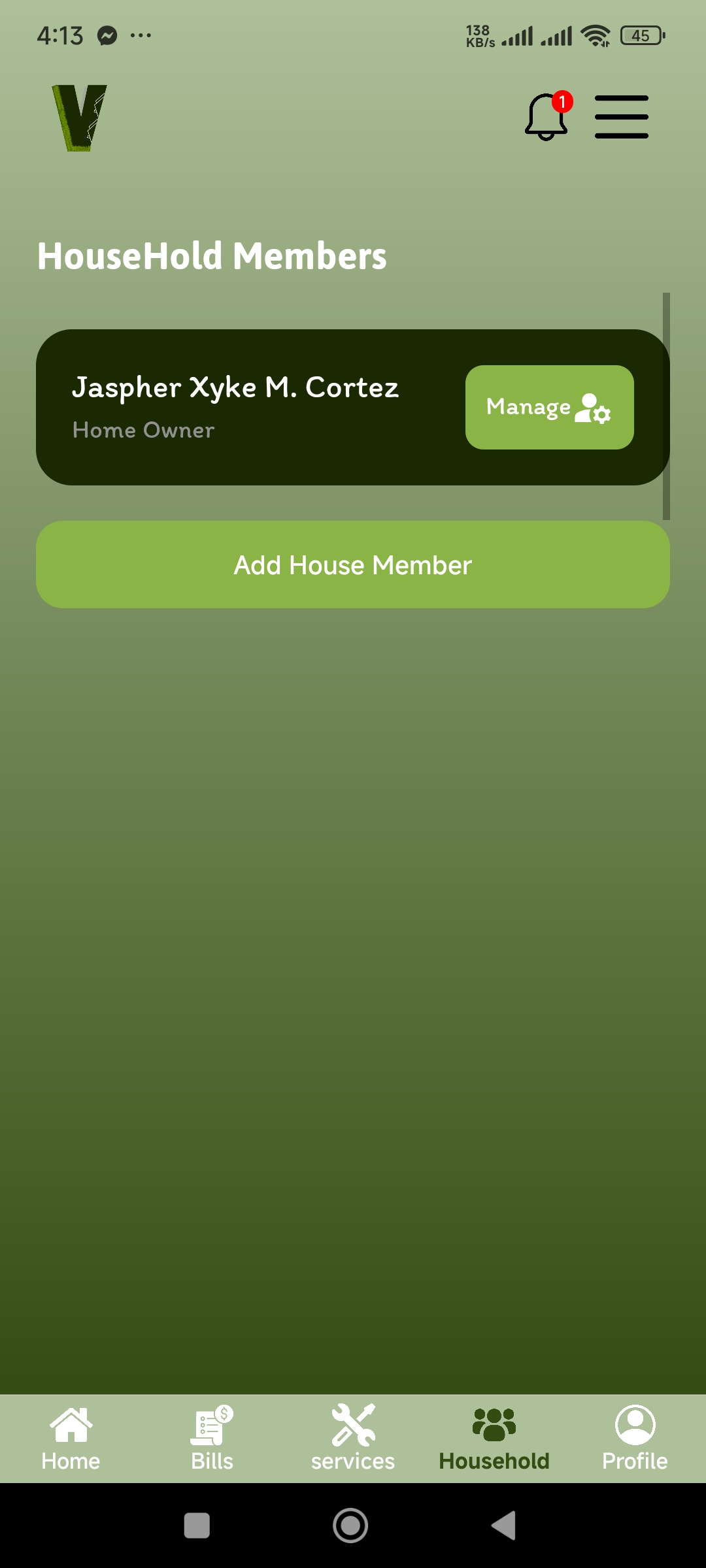Switch to the Home tab
The height and width of the screenshot is (1568, 706).
[71, 1439]
